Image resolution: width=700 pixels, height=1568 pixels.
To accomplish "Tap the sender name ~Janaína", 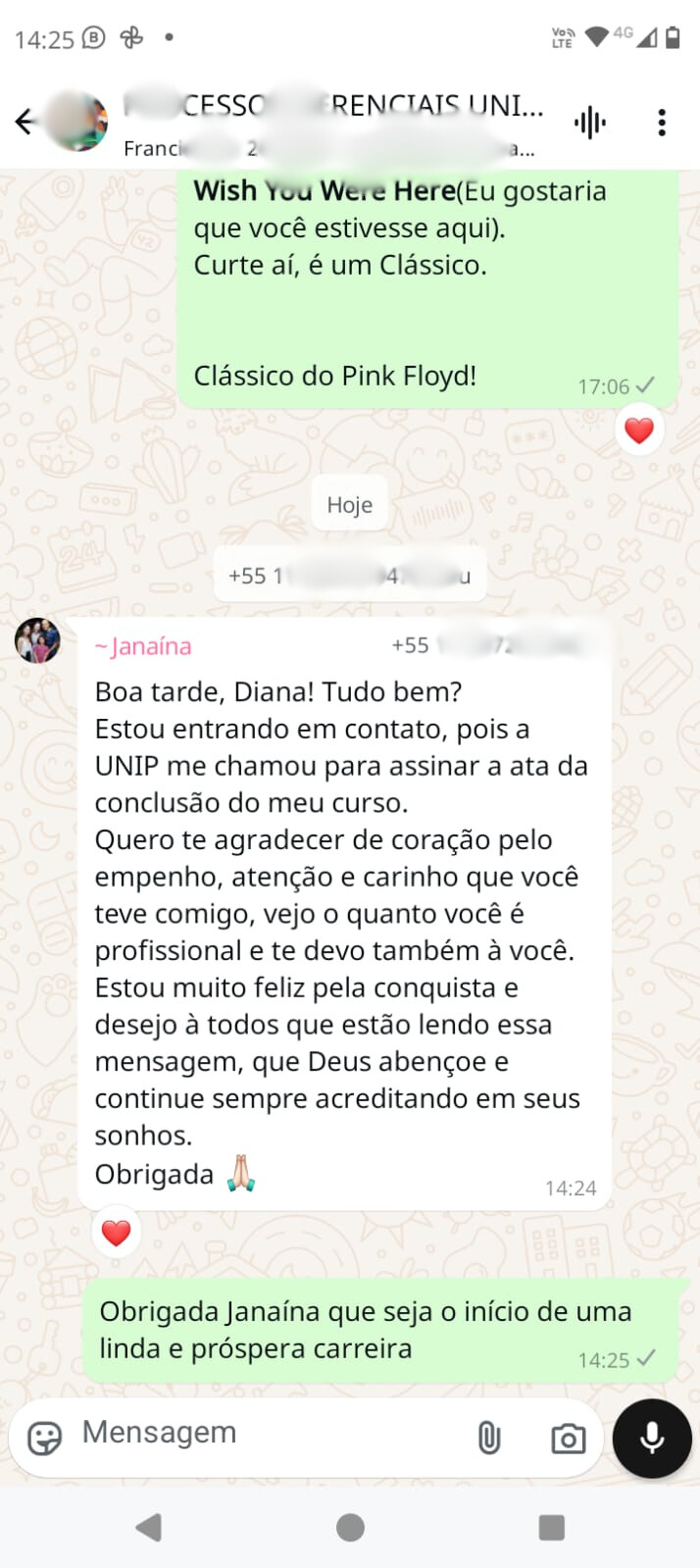I will (143, 646).
